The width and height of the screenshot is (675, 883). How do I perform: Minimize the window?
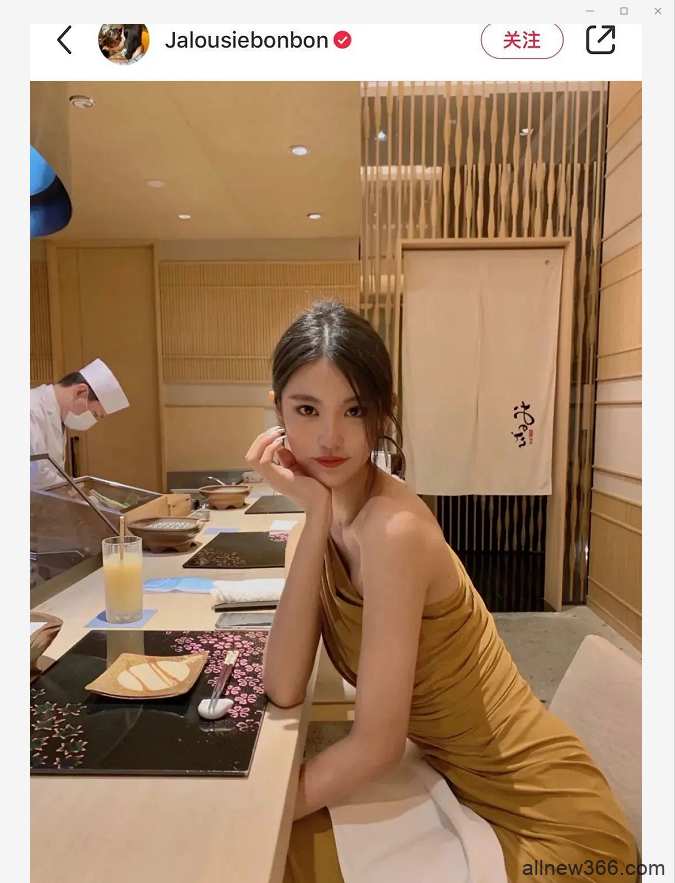[x=590, y=11]
